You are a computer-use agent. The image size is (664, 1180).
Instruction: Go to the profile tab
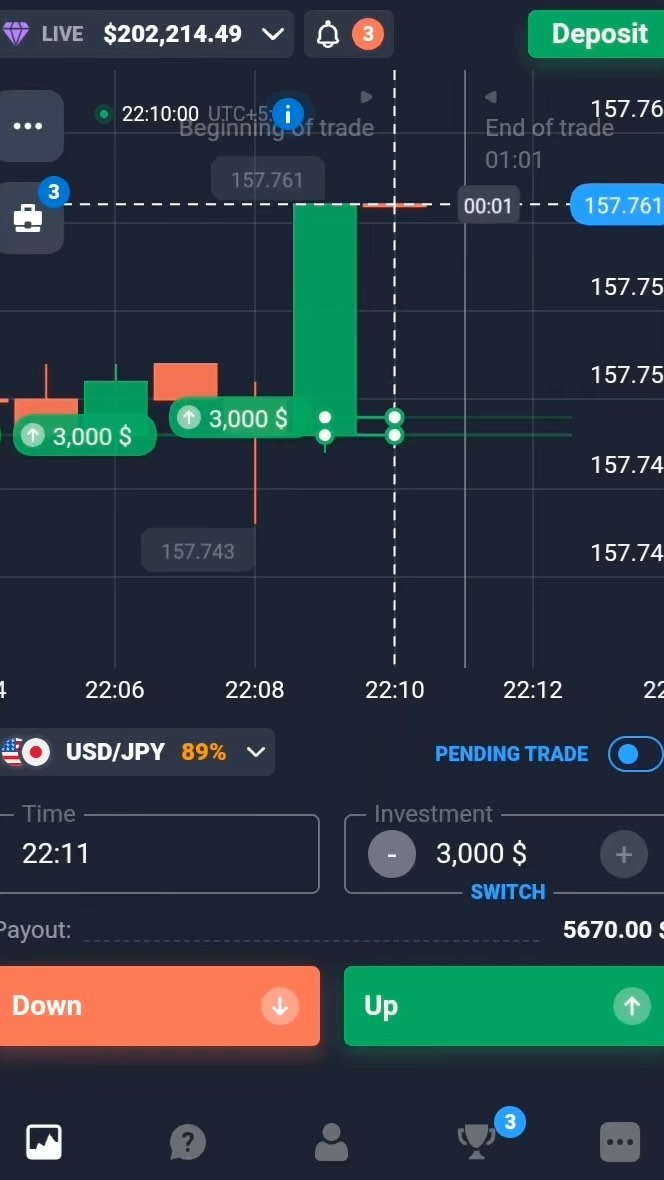[331, 1141]
